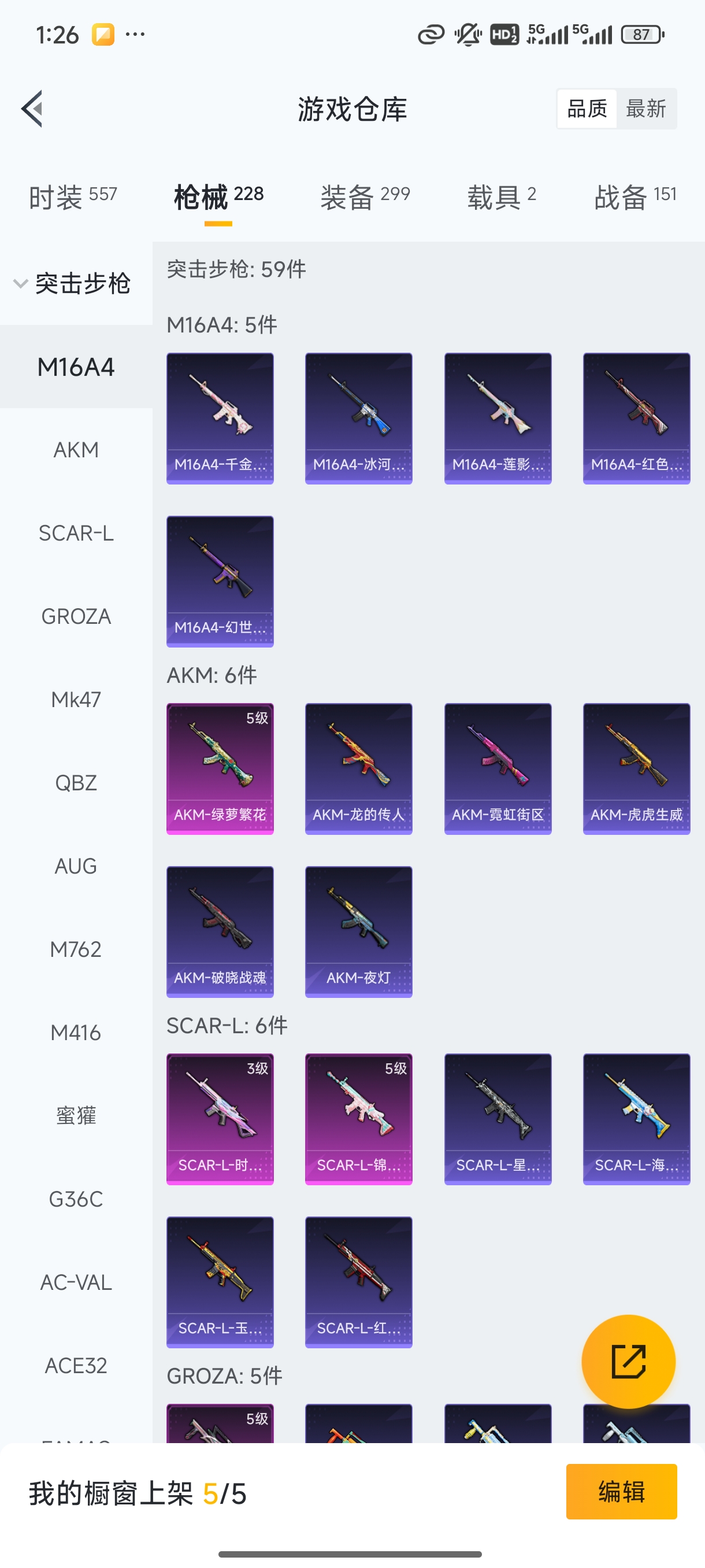Collapse the 突击步枪 category

[x=73, y=283]
